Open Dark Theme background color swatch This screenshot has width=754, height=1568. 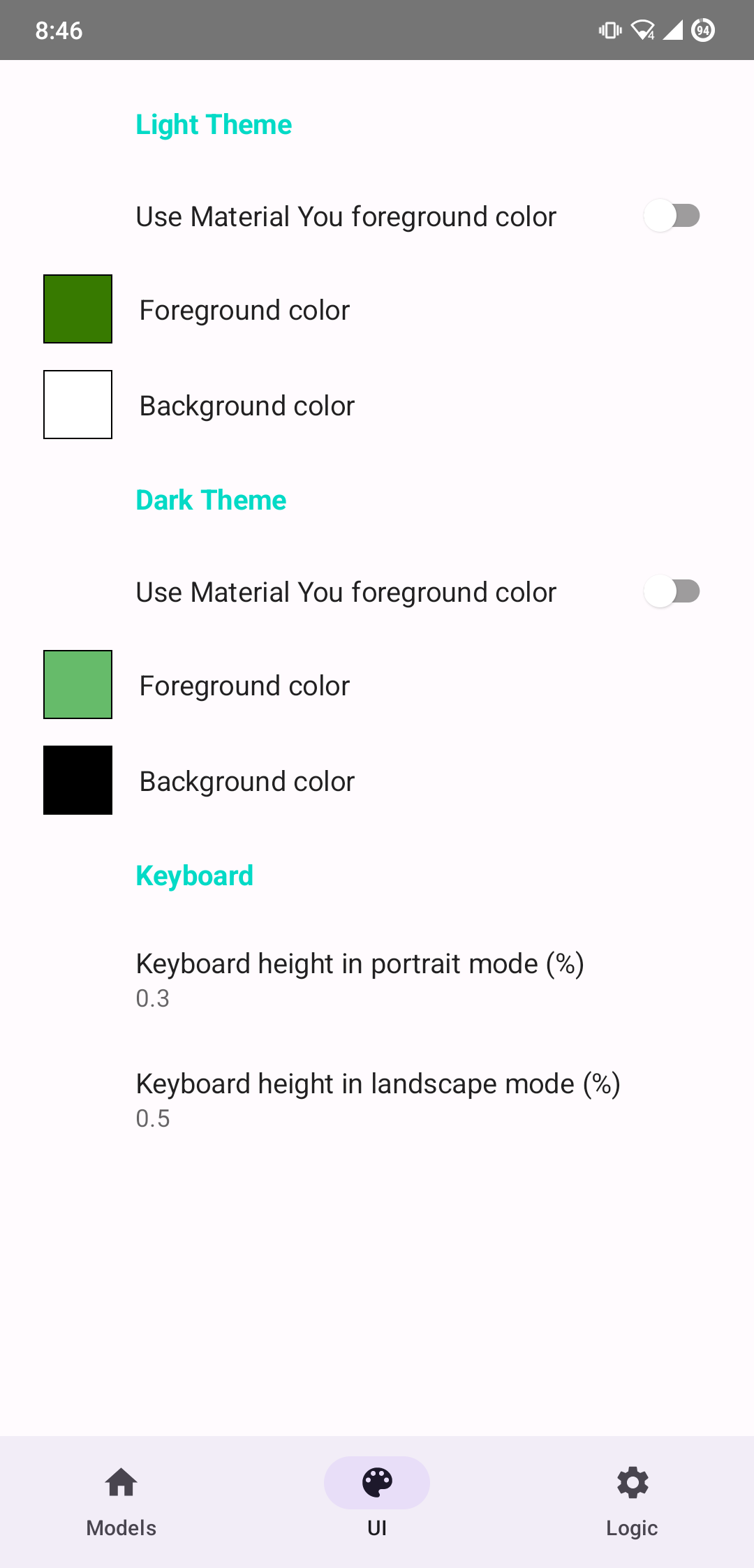pos(77,781)
